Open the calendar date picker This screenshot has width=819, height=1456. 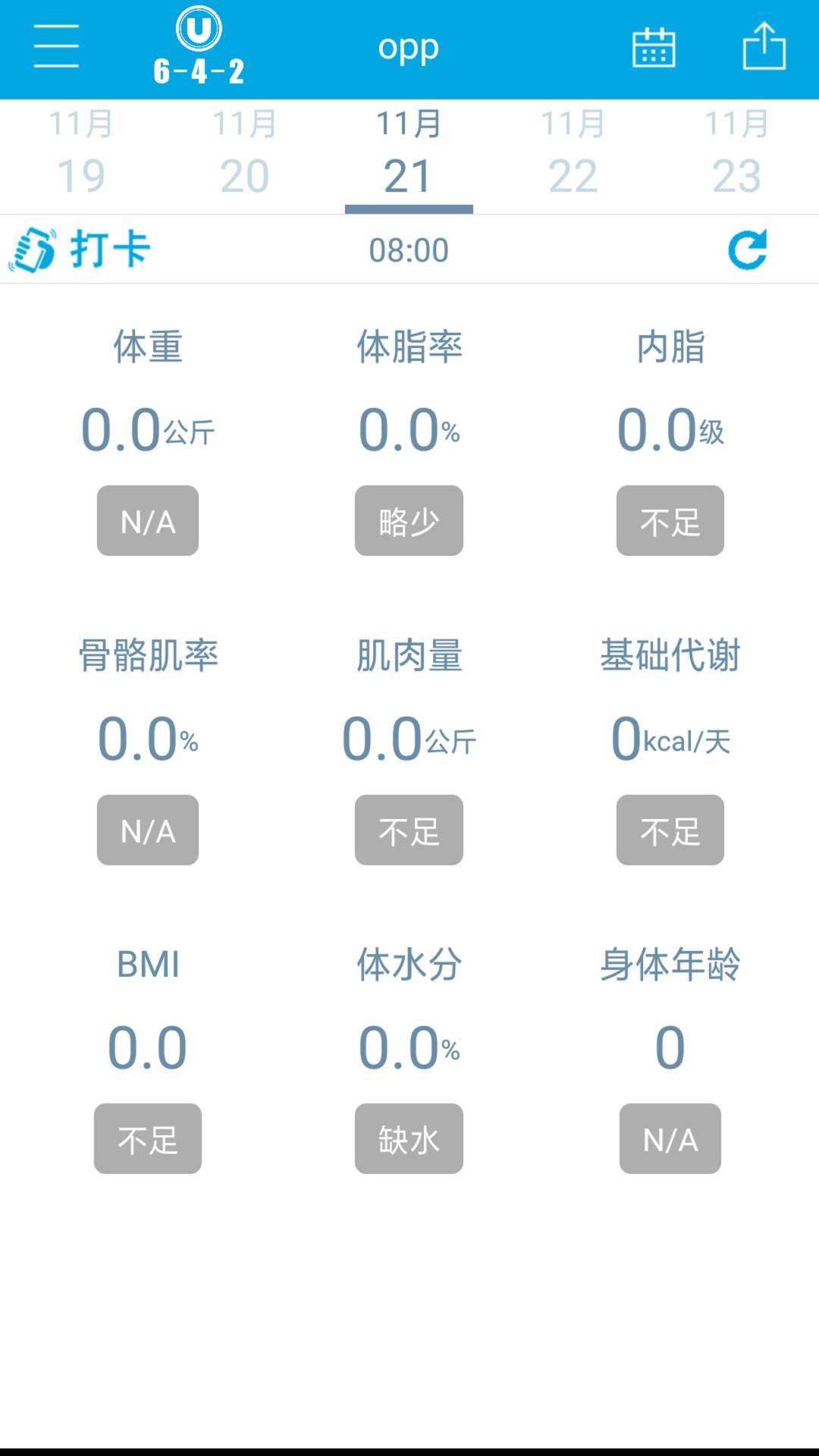click(654, 48)
